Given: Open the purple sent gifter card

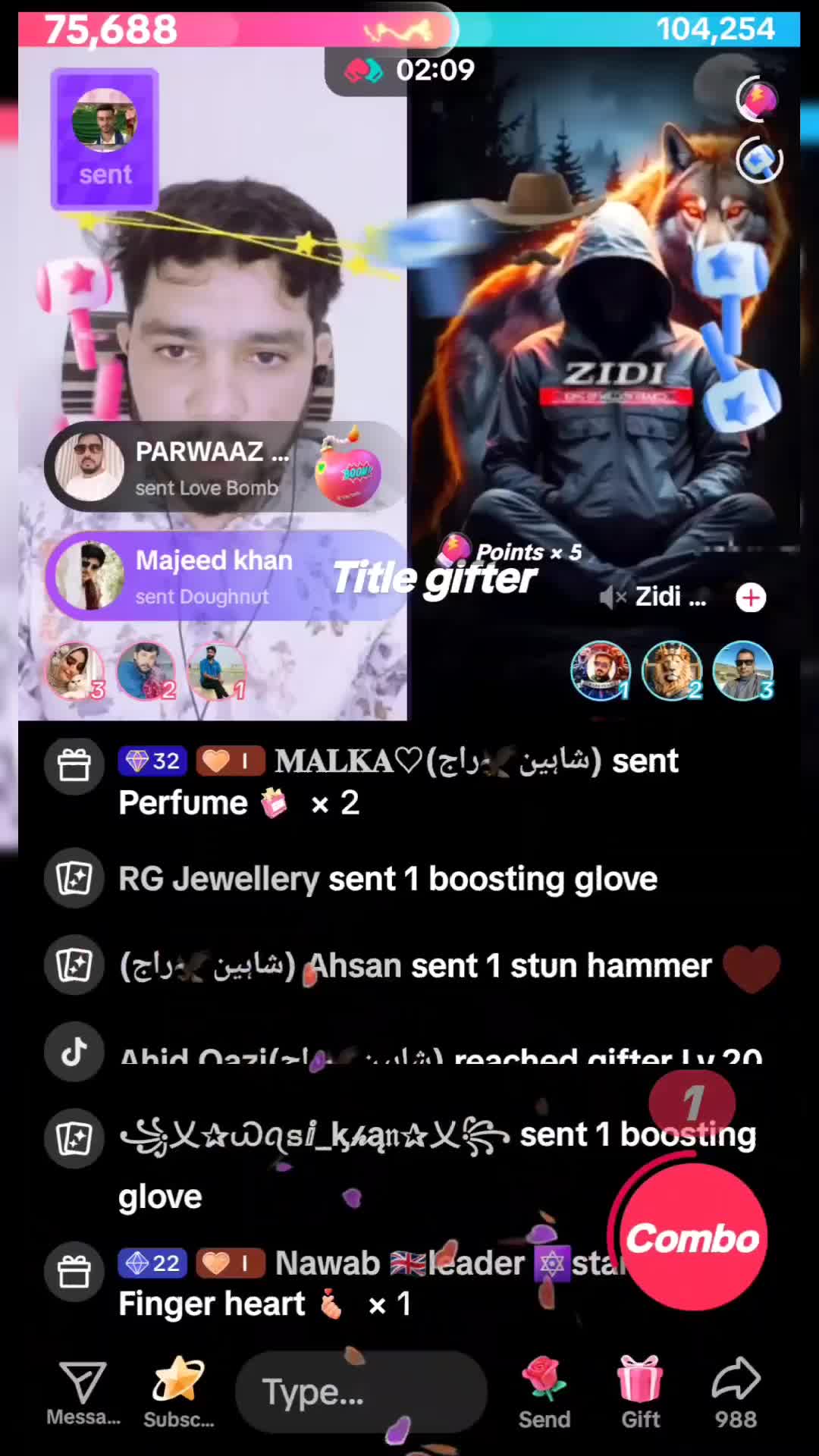Looking at the screenshot, I should coord(105,140).
